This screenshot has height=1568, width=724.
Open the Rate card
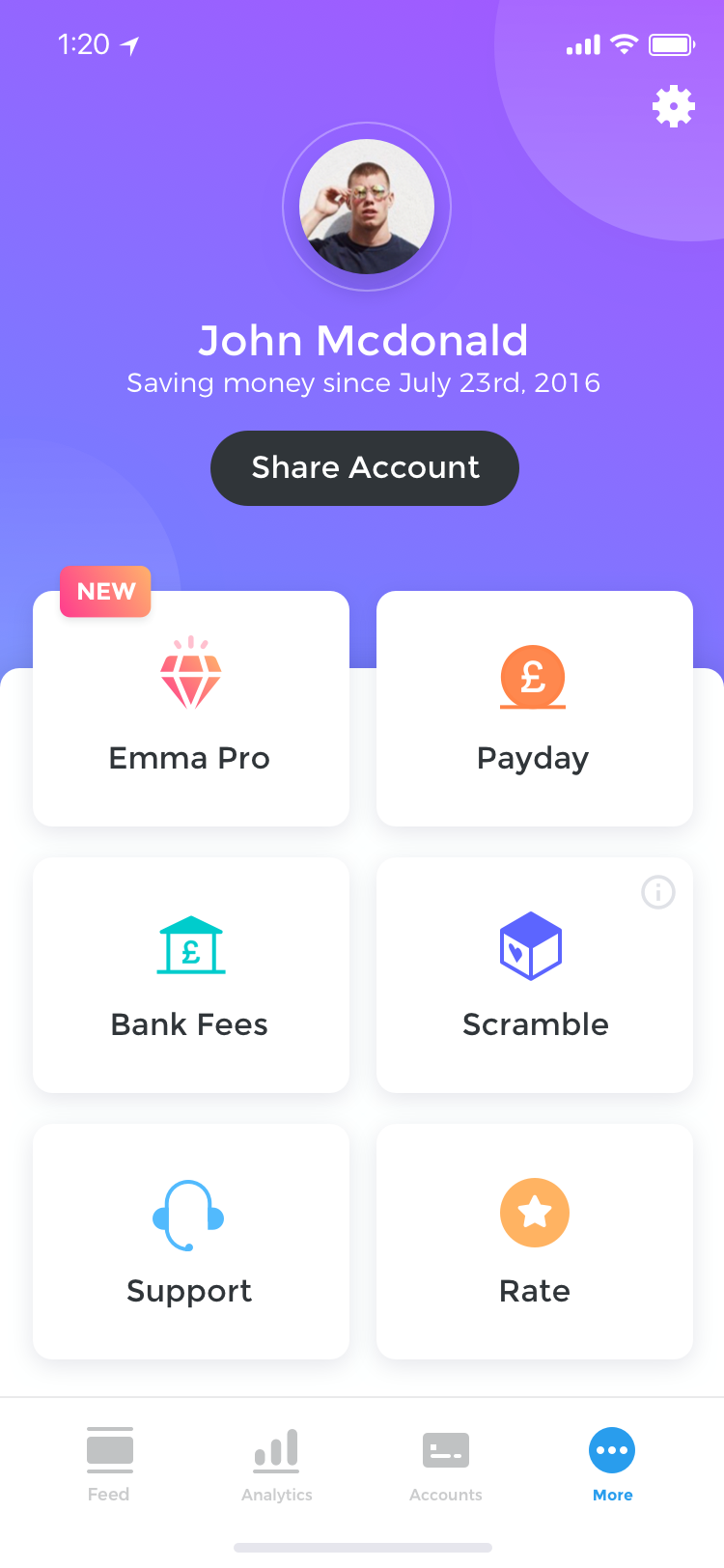coord(535,1242)
